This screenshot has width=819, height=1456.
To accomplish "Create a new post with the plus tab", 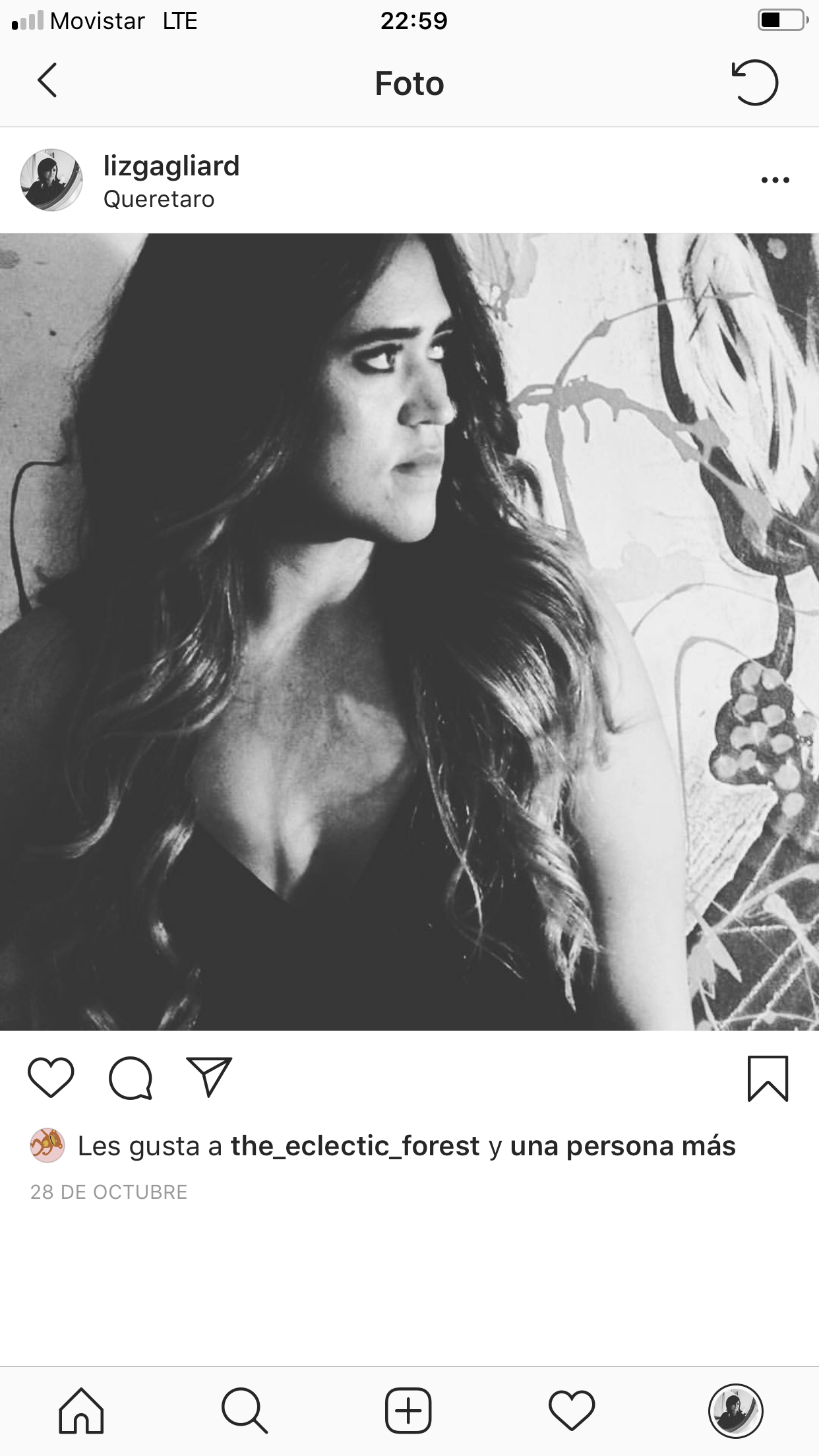I will point(408,1411).
